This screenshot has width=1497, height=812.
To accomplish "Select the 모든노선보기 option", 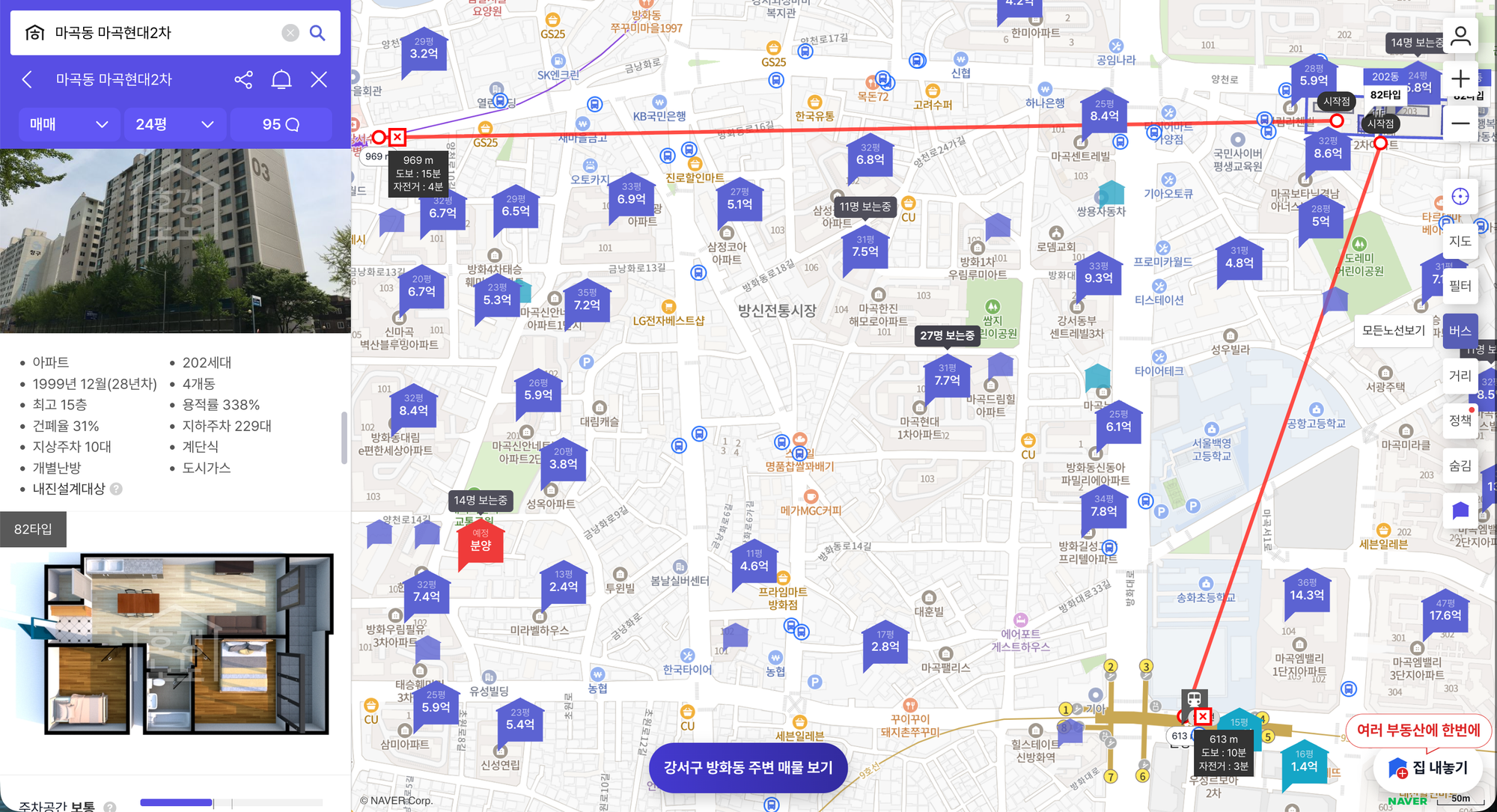I will click(x=1393, y=330).
